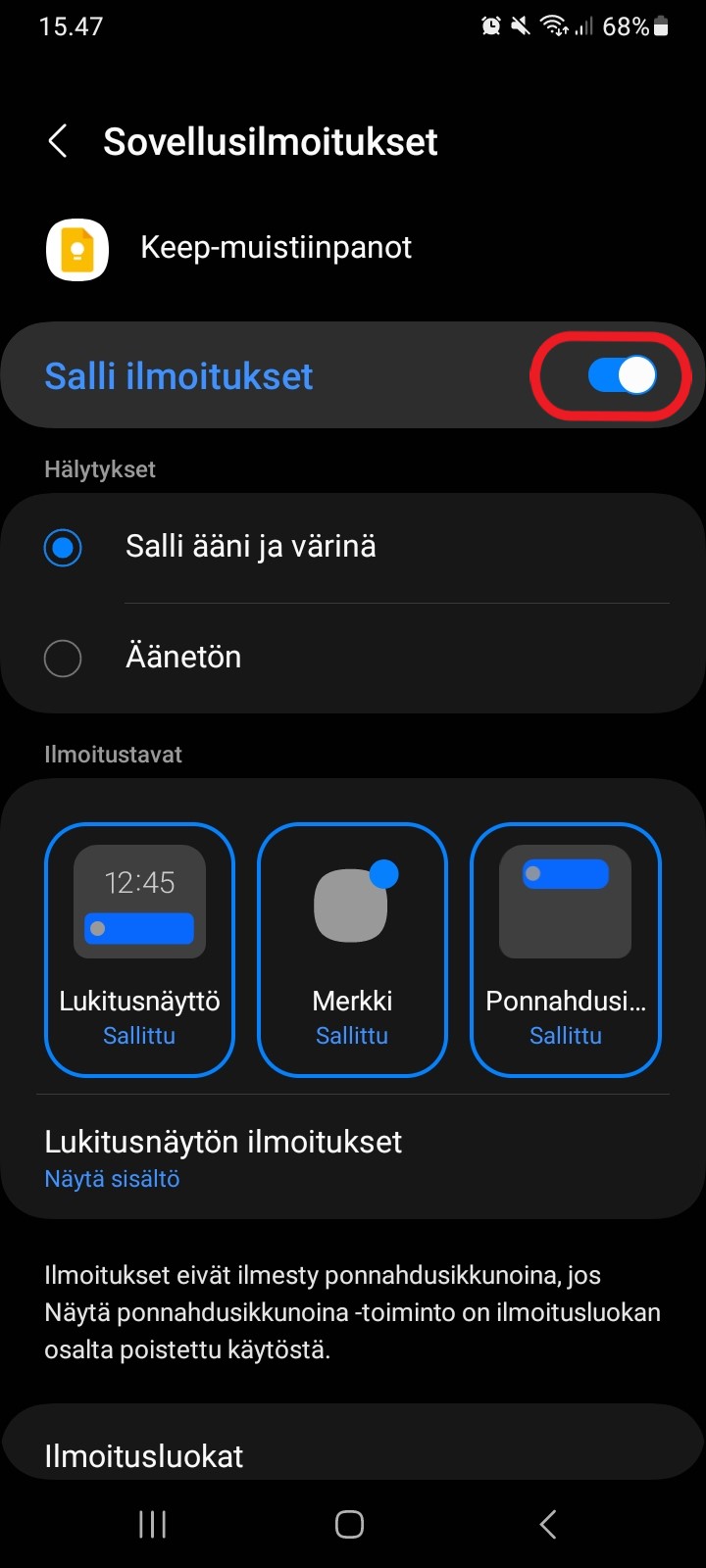Toggle the Ponnahdusi... notification style
The image size is (706, 1568).
click(566, 949)
